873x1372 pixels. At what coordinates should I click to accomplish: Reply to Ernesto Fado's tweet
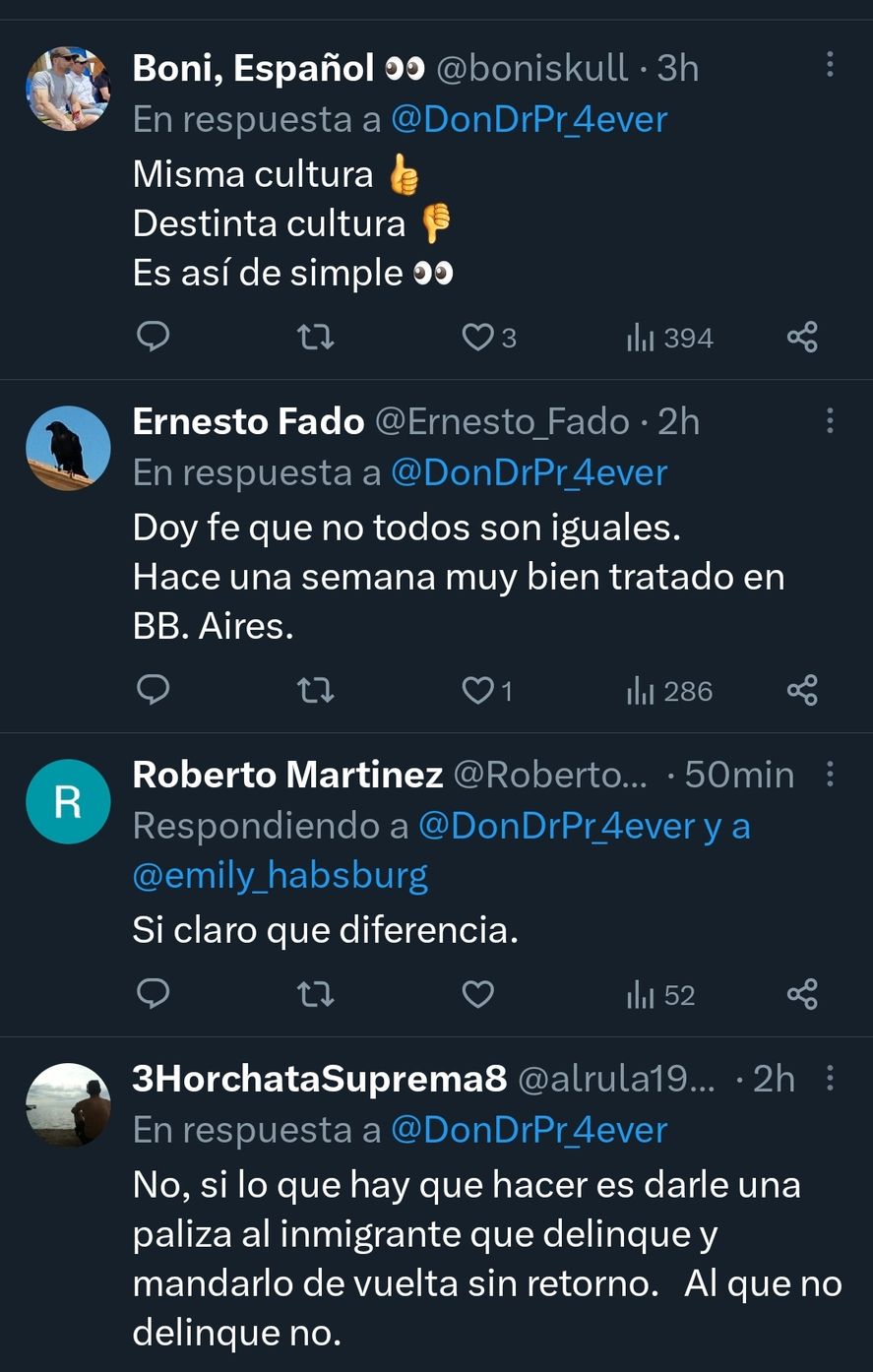153,690
